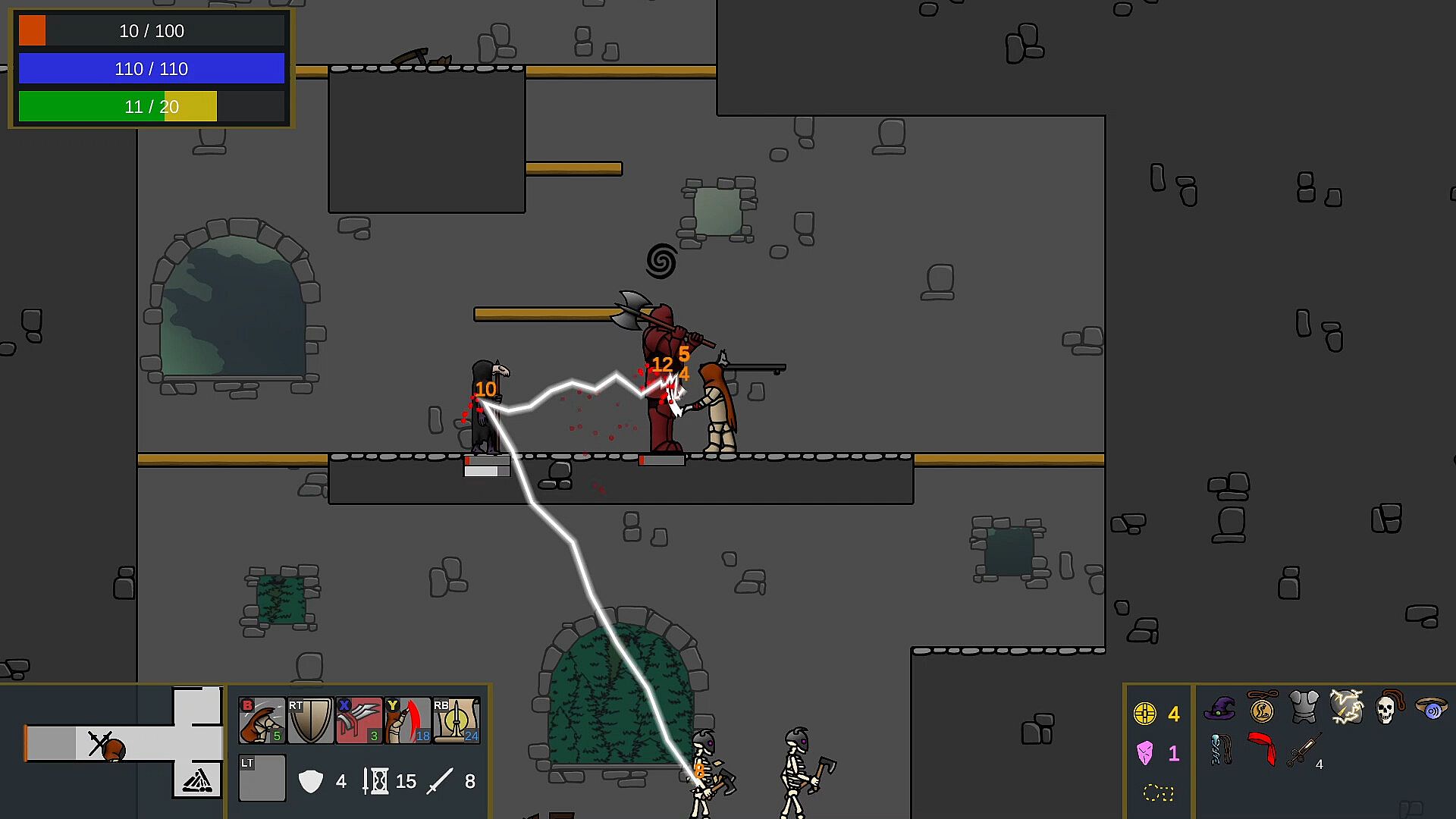Inspect the chest armor item
This screenshot has height=819, width=1456.
pyautogui.click(x=1304, y=707)
